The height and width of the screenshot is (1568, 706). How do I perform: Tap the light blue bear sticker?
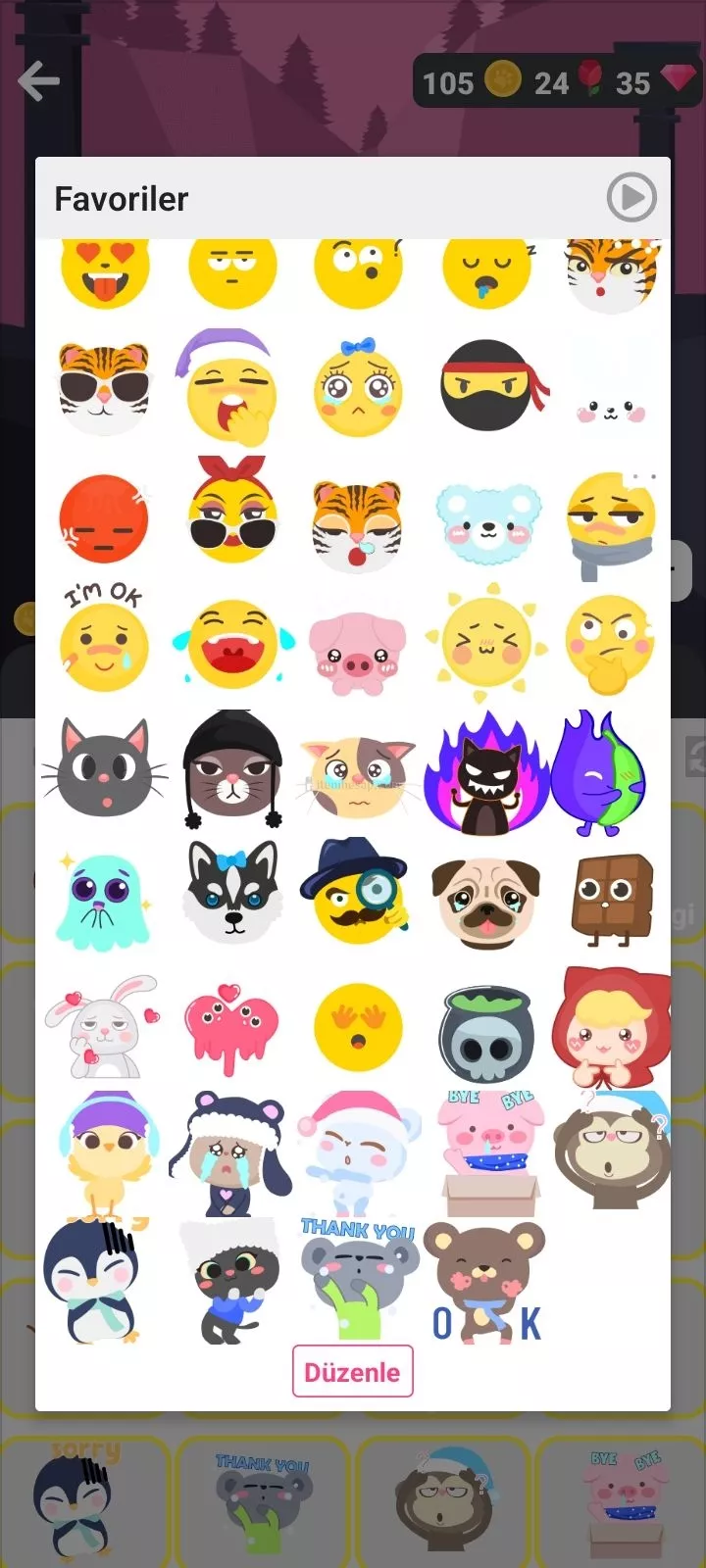[487, 522]
